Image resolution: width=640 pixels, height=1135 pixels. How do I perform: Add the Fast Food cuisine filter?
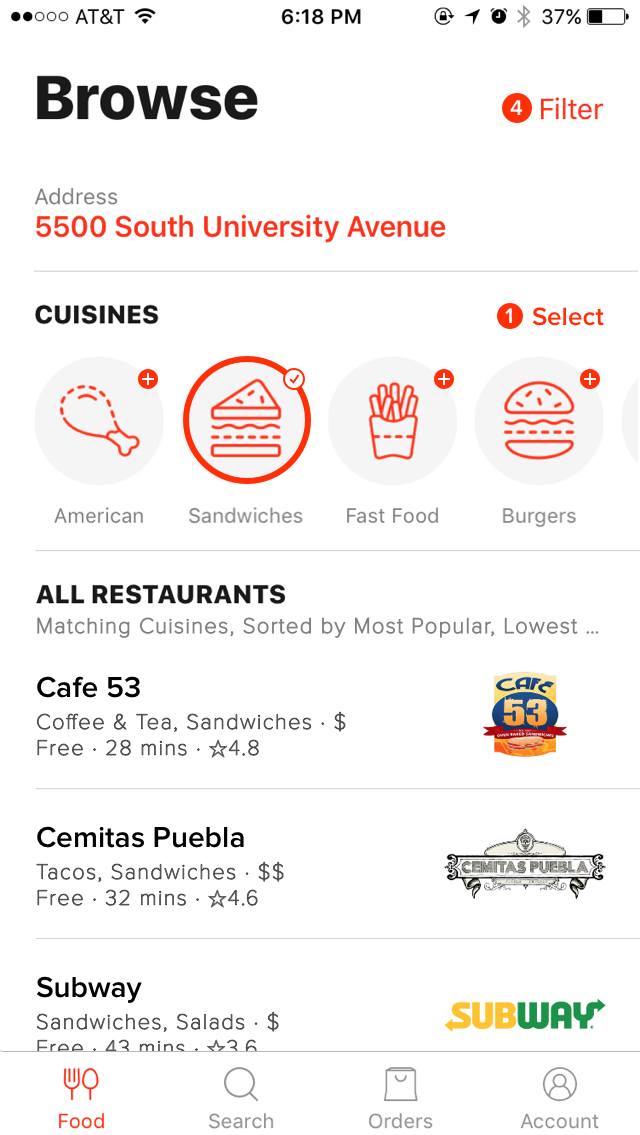[392, 421]
